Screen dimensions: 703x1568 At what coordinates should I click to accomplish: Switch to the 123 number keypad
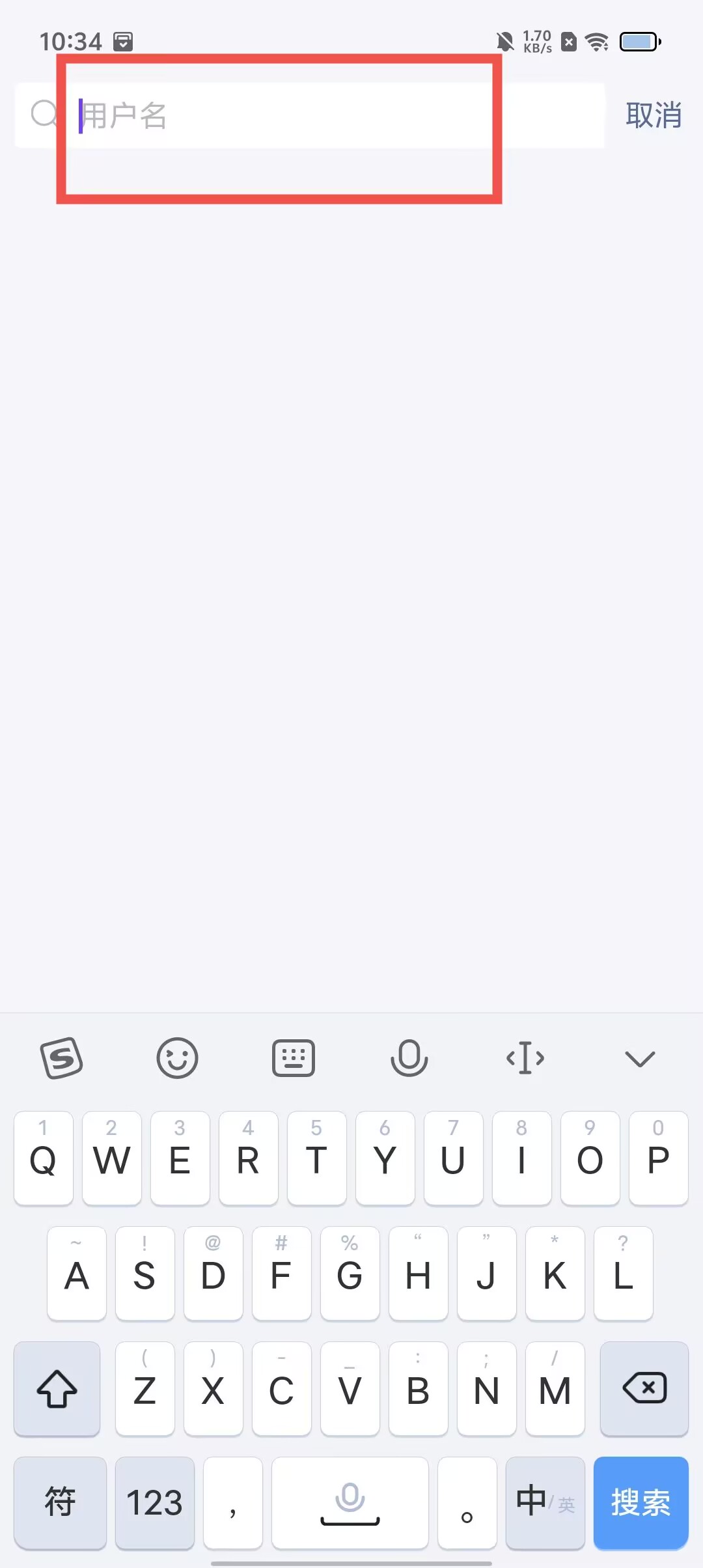coord(154,1503)
